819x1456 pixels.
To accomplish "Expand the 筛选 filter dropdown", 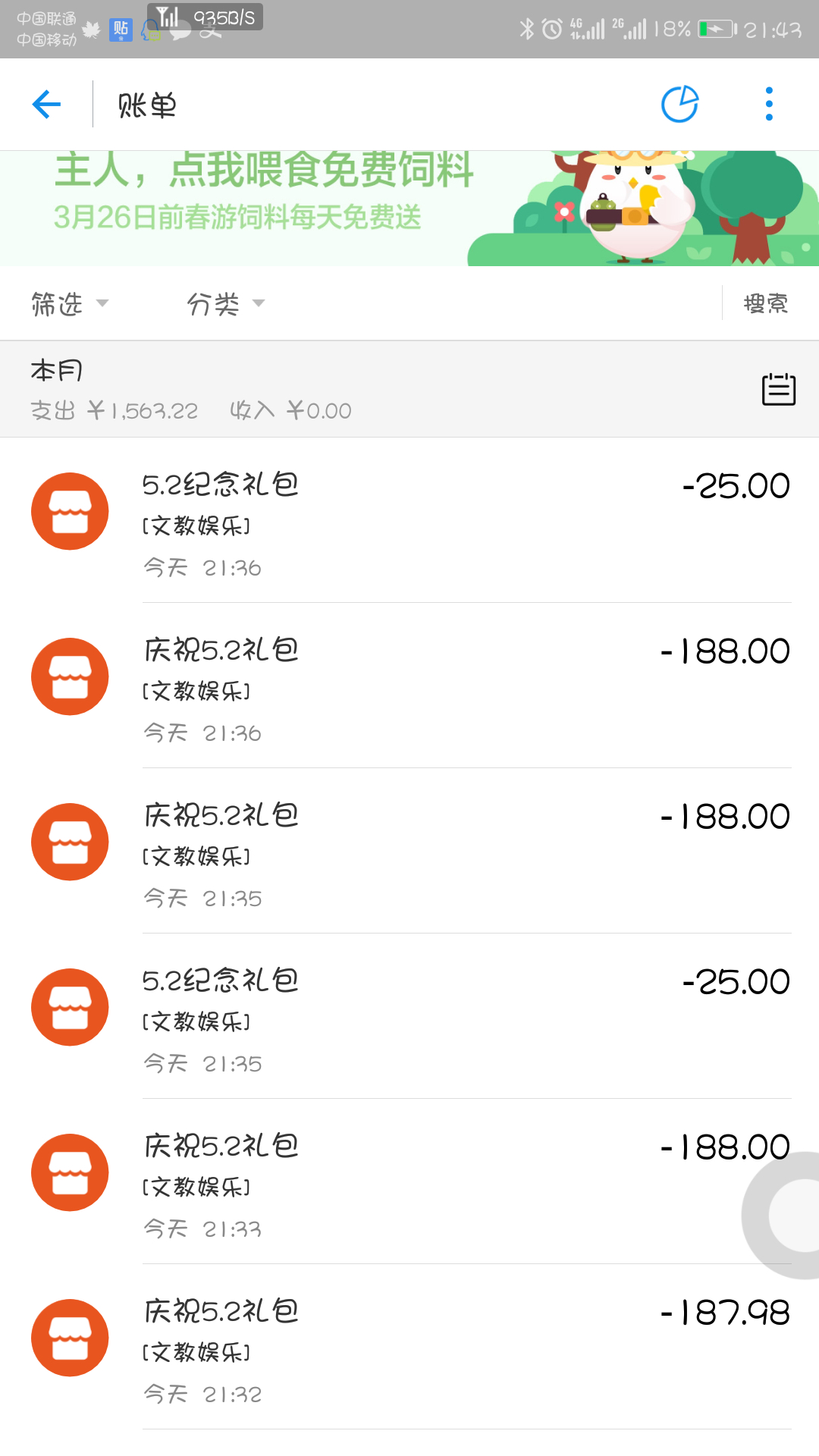I will (70, 303).
